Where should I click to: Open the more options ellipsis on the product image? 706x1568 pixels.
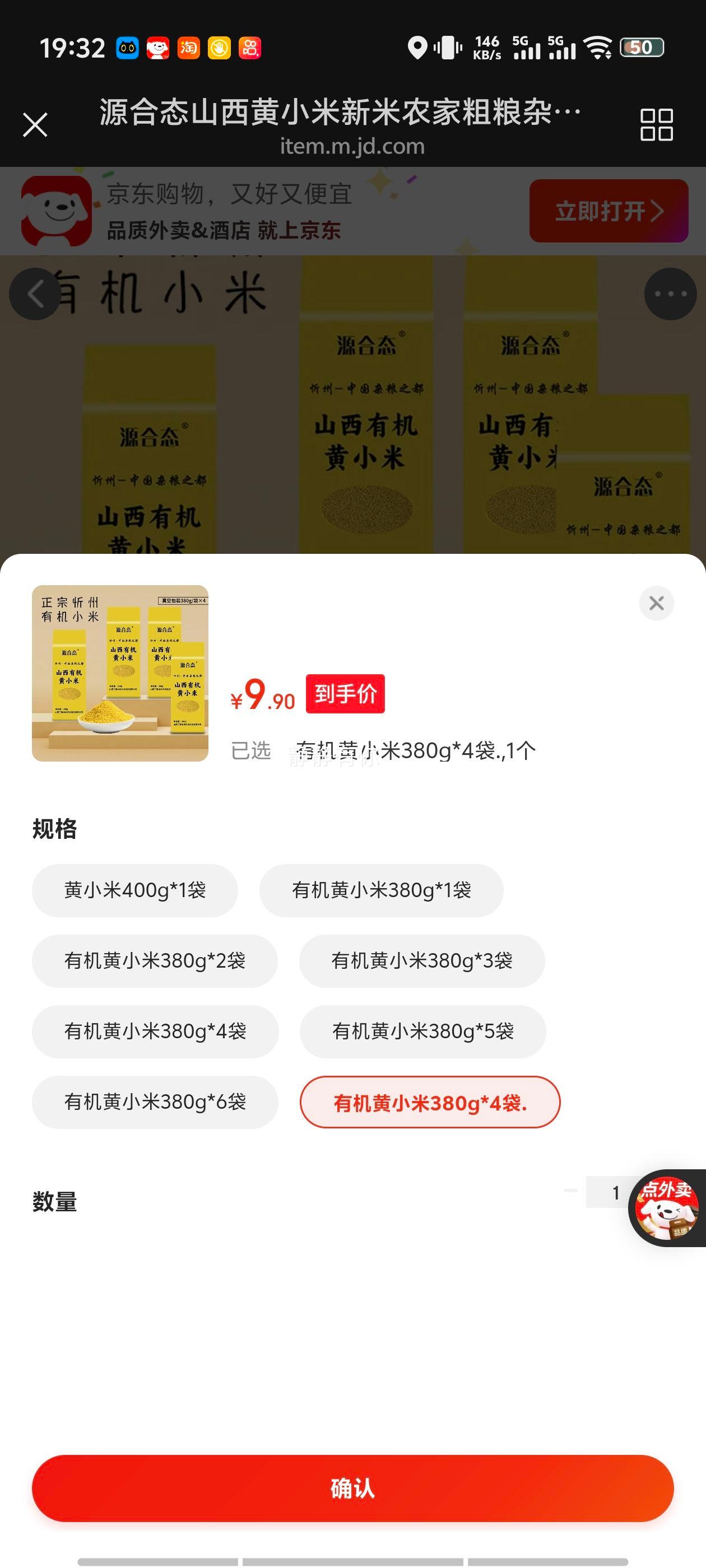[x=669, y=294]
